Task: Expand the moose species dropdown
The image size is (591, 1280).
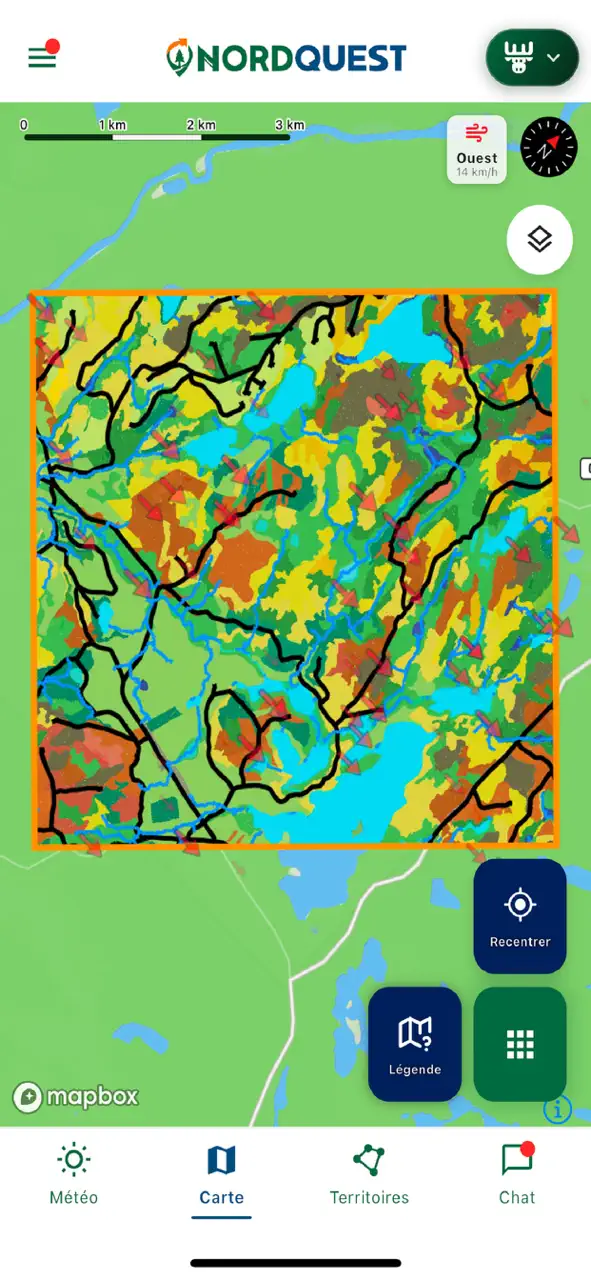Action: click(532, 58)
